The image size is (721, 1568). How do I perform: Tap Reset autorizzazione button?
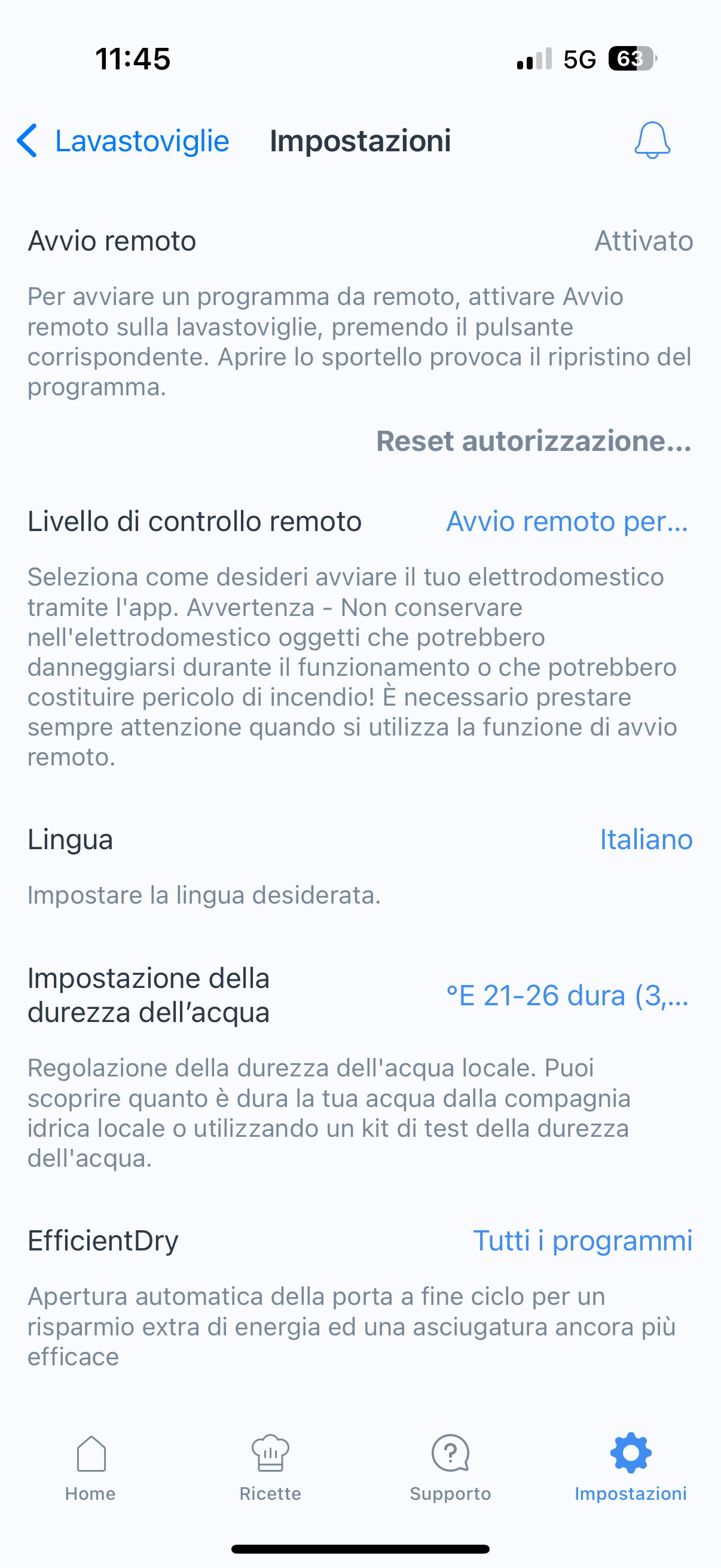pos(534,441)
